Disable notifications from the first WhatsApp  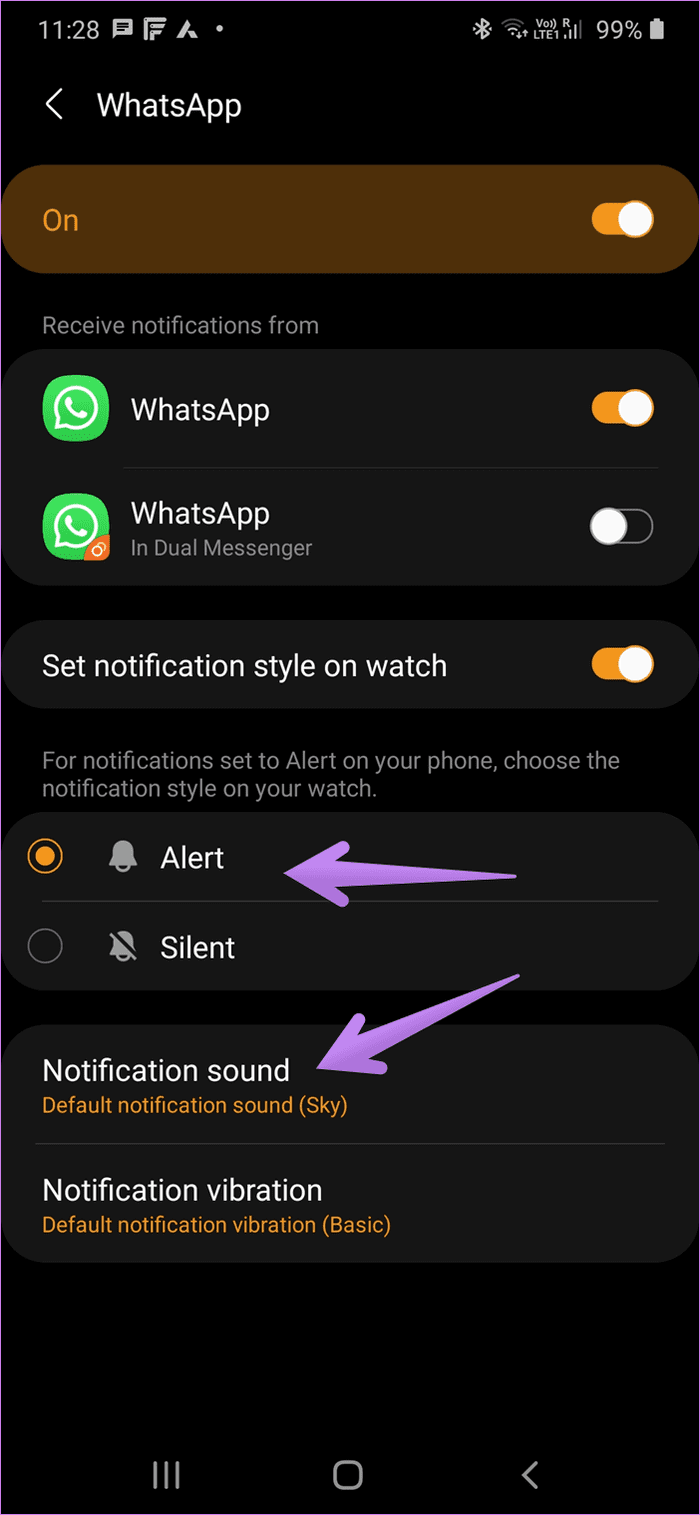click(622, 409)
